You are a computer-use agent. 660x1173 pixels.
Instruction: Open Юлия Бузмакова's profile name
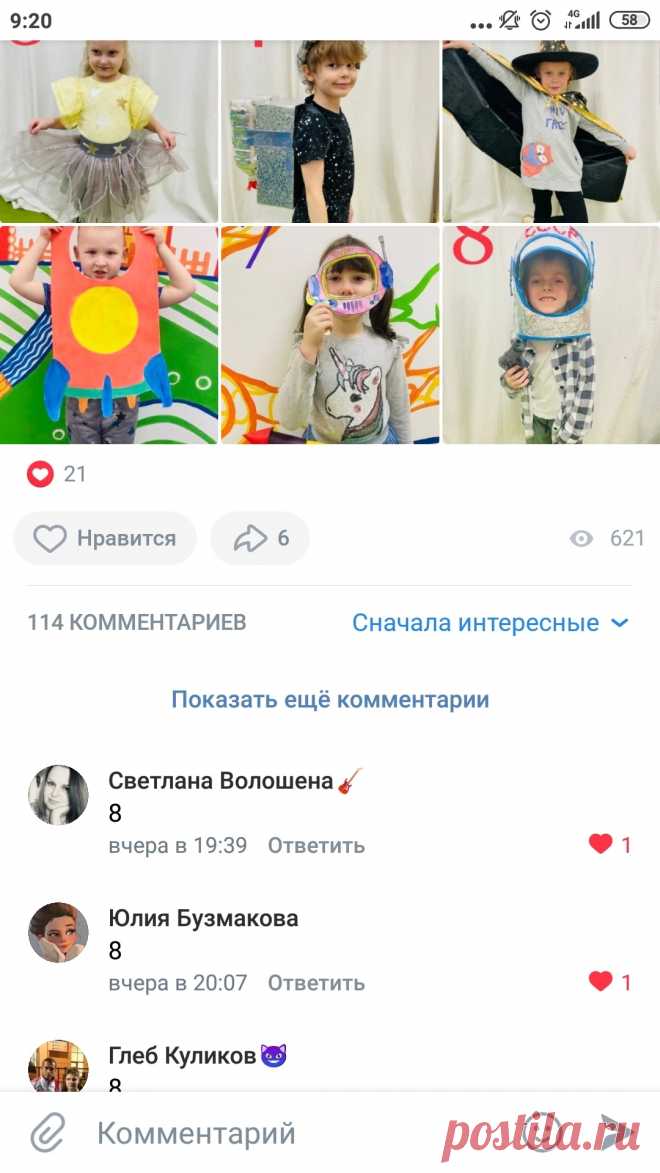[203, 918]
